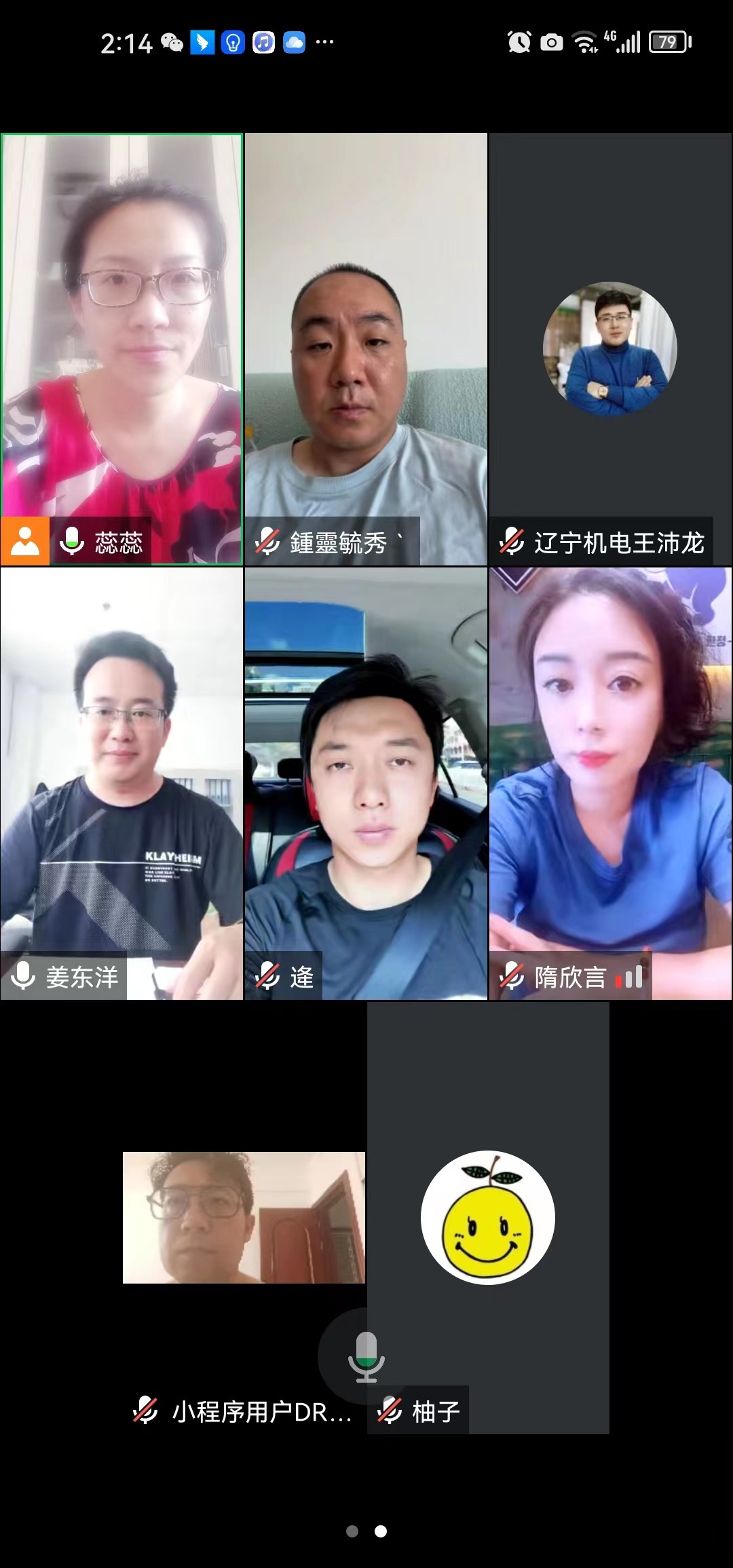Tap the floating microphone button

(366, 1356)
